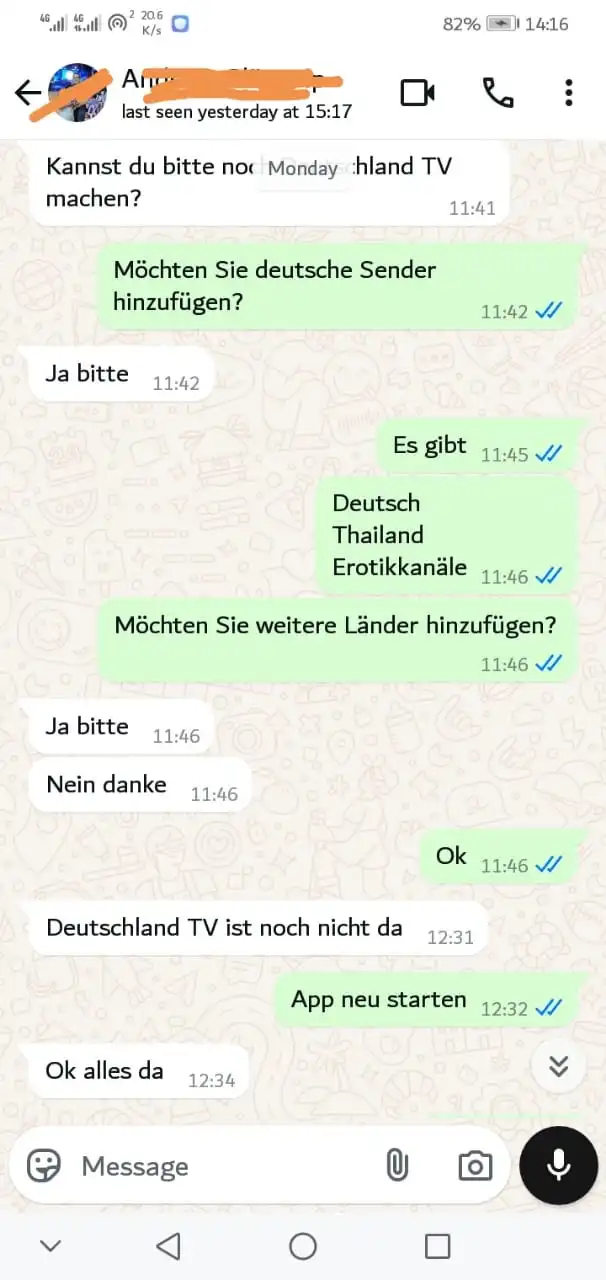
Task: Open the emoji and sticker picker
Action: (43, 1166)
